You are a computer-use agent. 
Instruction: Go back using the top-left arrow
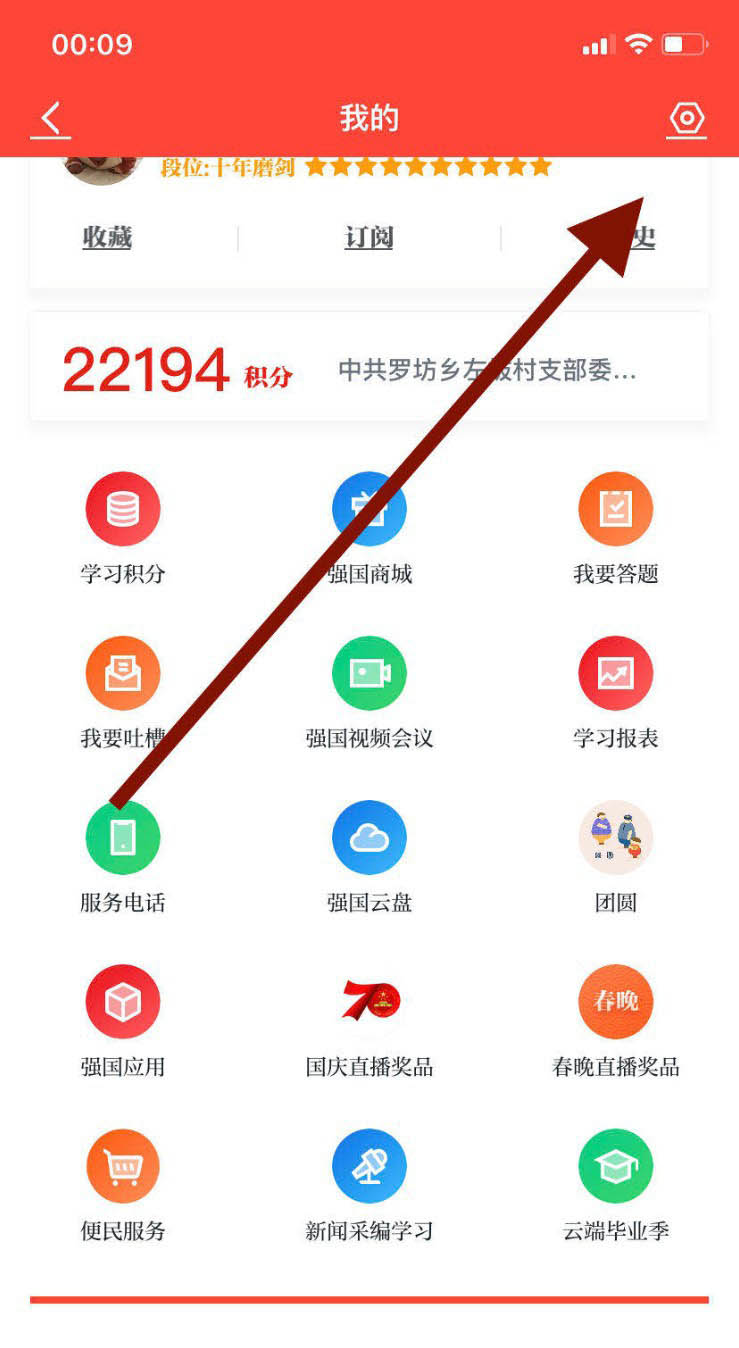click(x=50, y=120)
